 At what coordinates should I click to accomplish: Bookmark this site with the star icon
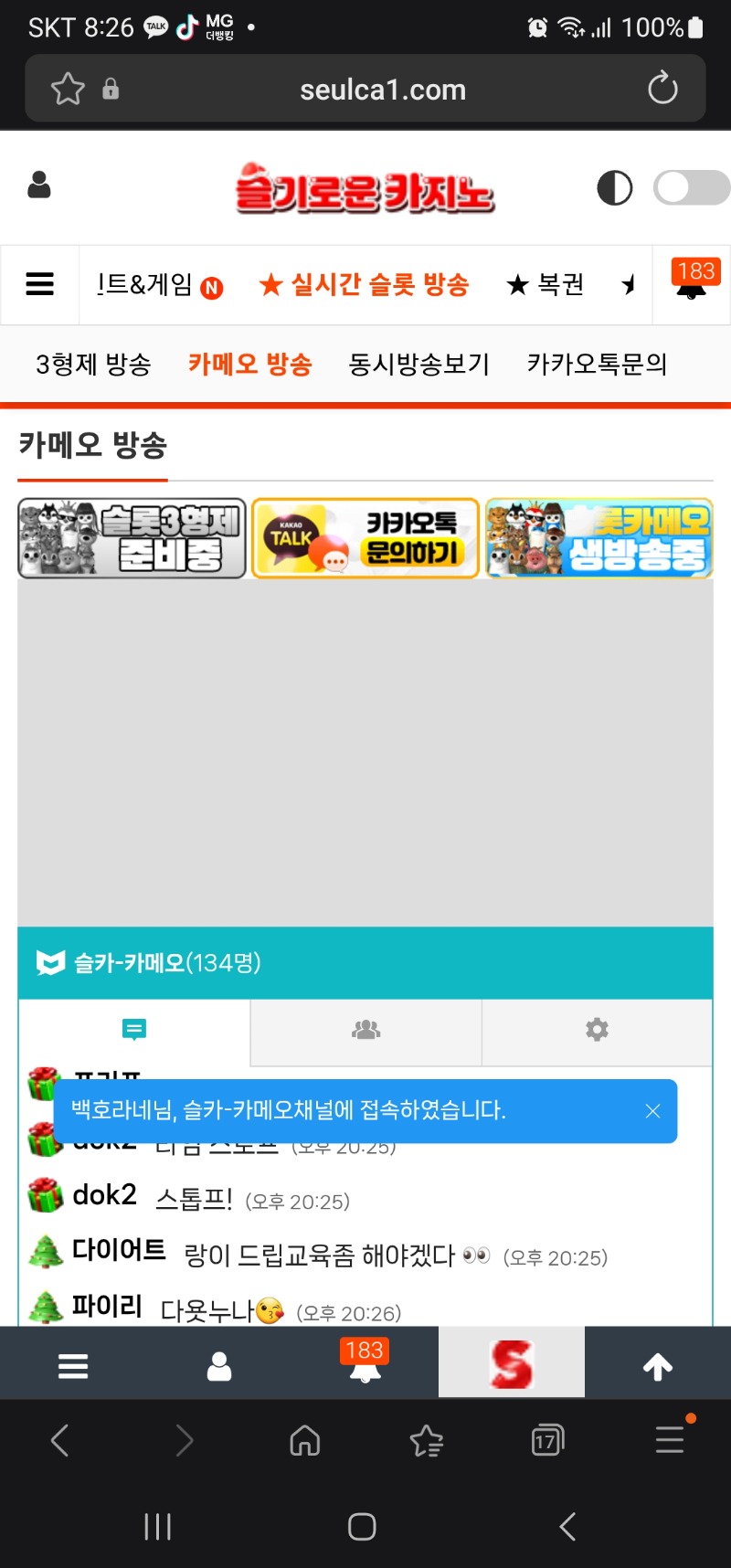[x=68, y=89]
